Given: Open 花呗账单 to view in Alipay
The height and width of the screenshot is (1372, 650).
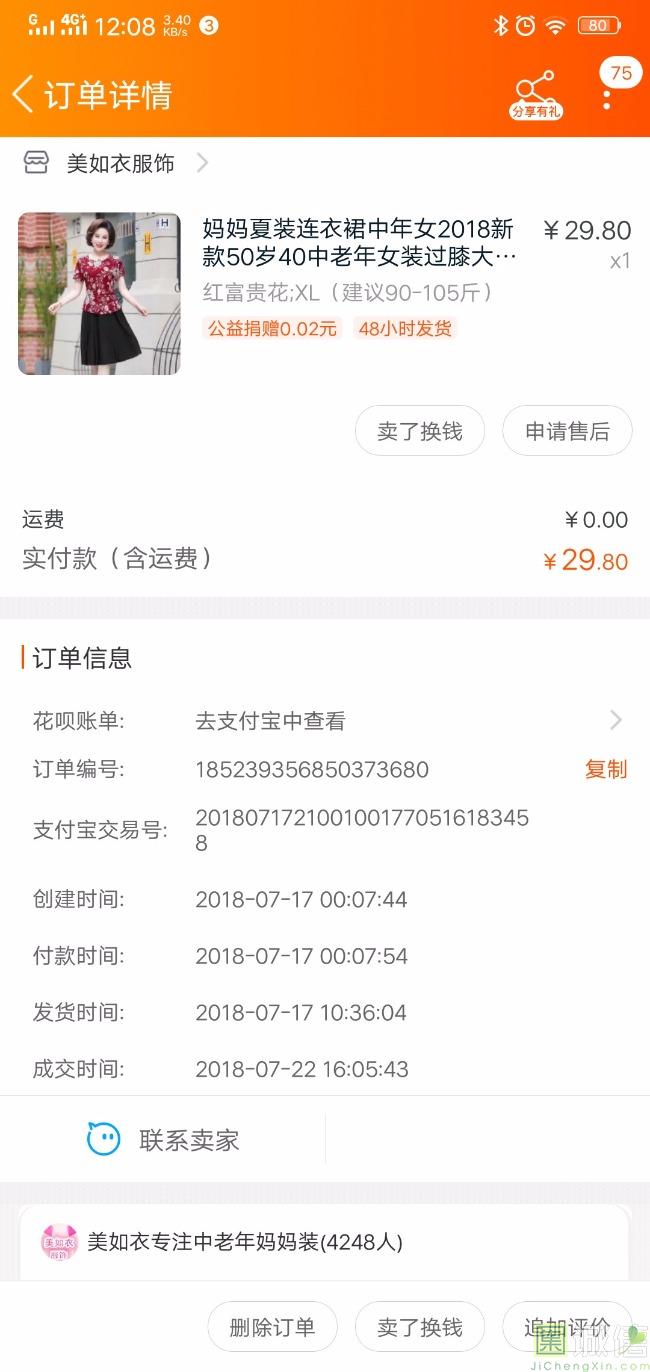Looking at the screenshot, I should (325, 721).
